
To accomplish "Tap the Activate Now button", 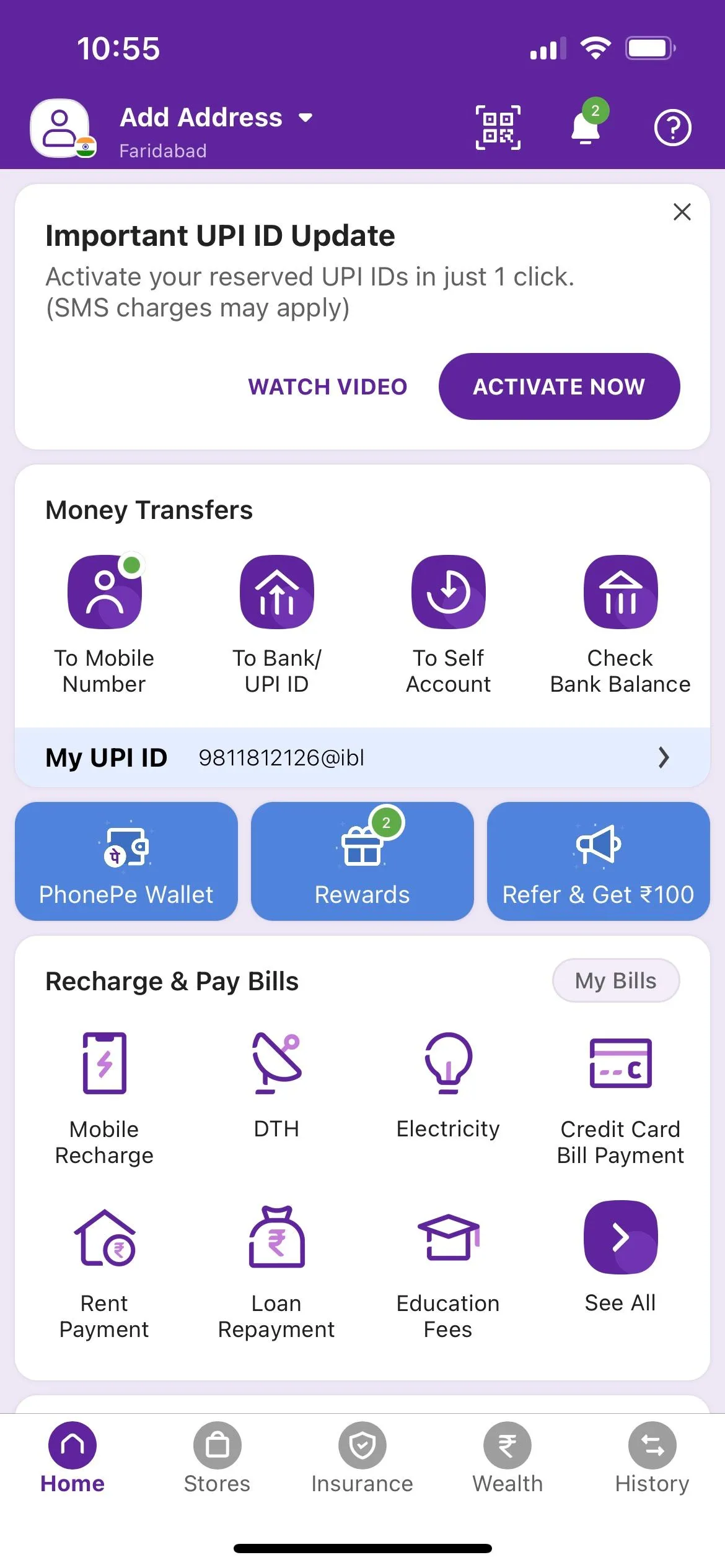I will 559,387.
